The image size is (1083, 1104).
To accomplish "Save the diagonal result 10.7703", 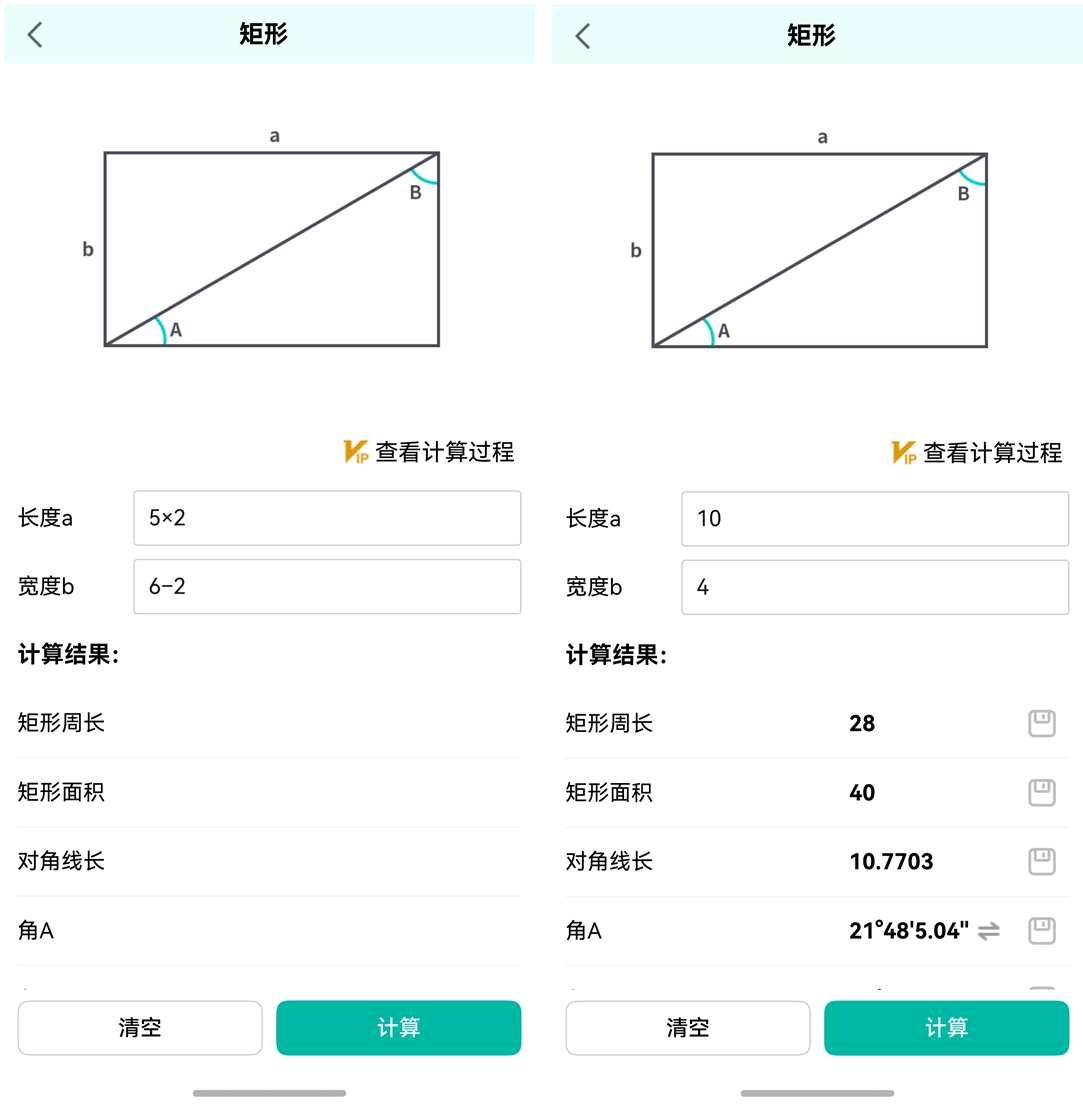I will point(1042,861).
